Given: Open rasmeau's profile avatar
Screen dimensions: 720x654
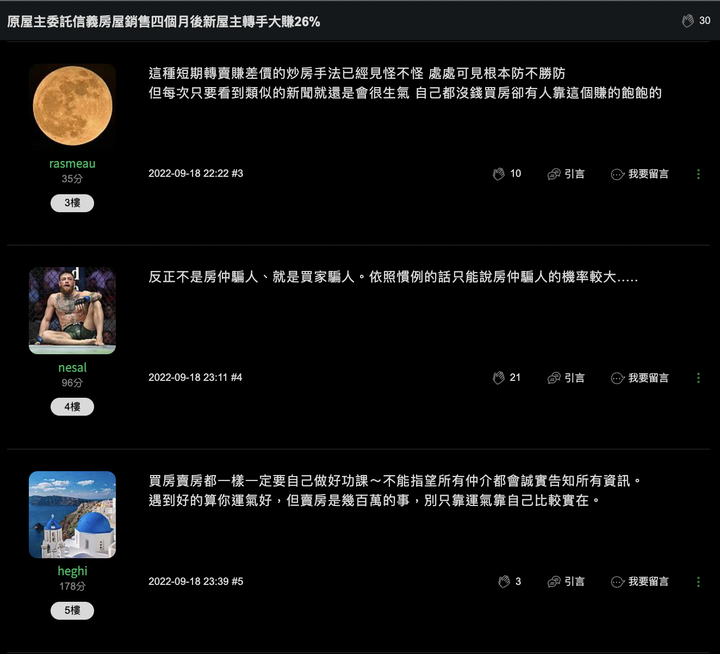Looking at the screenshot, I should 72,106.
